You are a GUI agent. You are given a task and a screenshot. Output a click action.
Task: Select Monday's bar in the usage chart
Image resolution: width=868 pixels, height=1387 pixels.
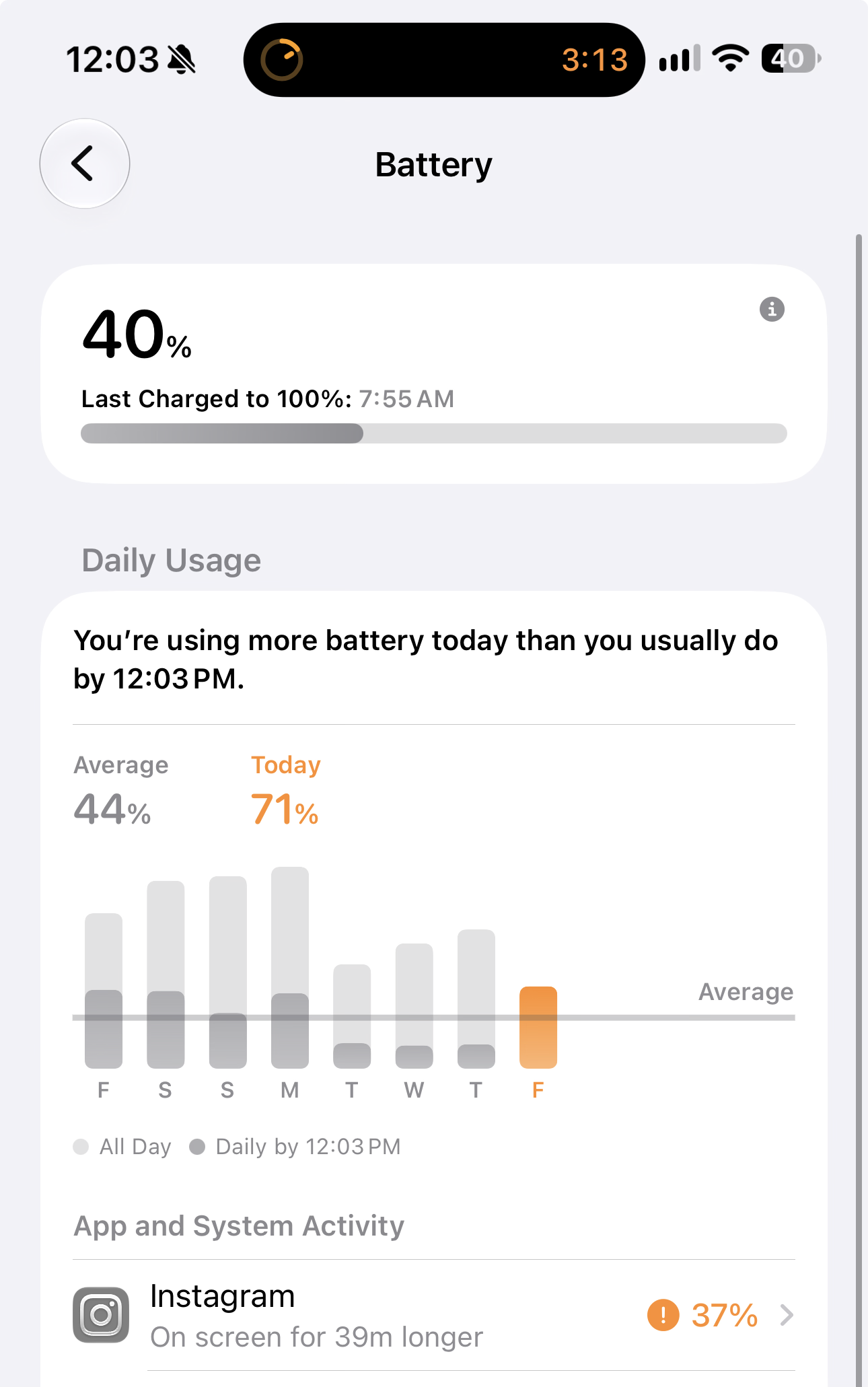[x=290, y=968]
